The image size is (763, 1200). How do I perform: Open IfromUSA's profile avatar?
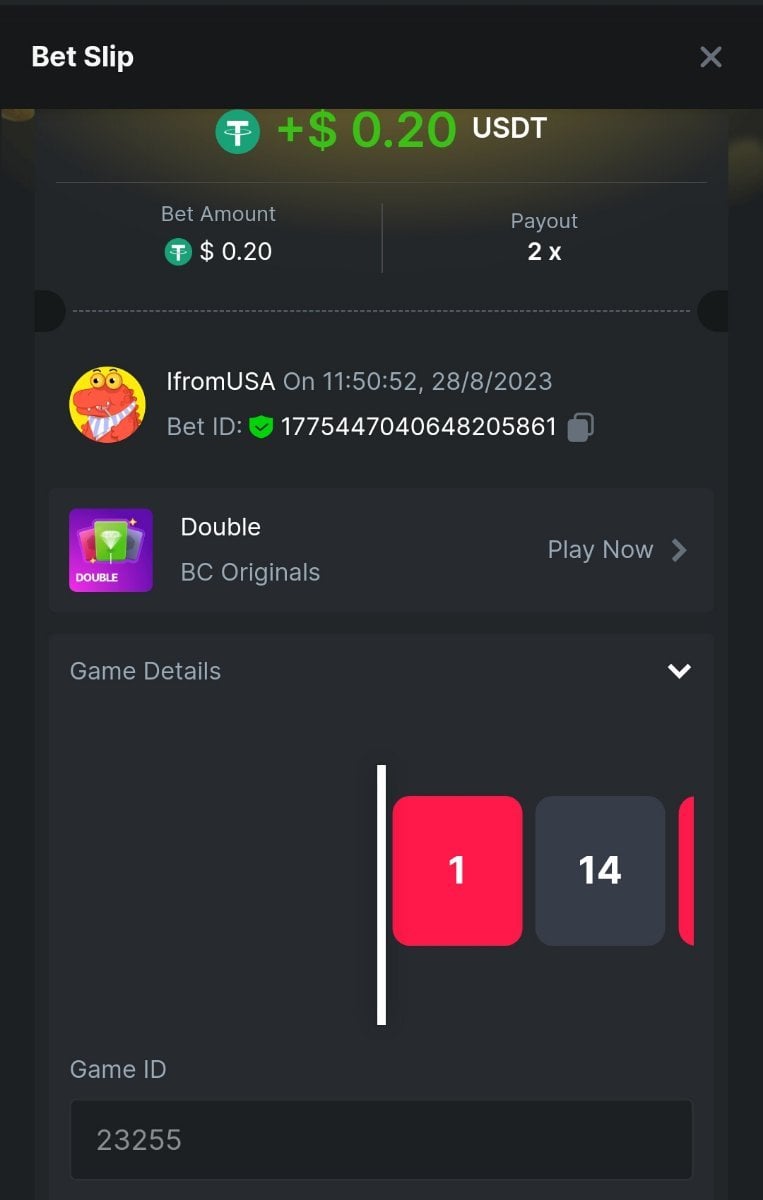pos(107,405)
